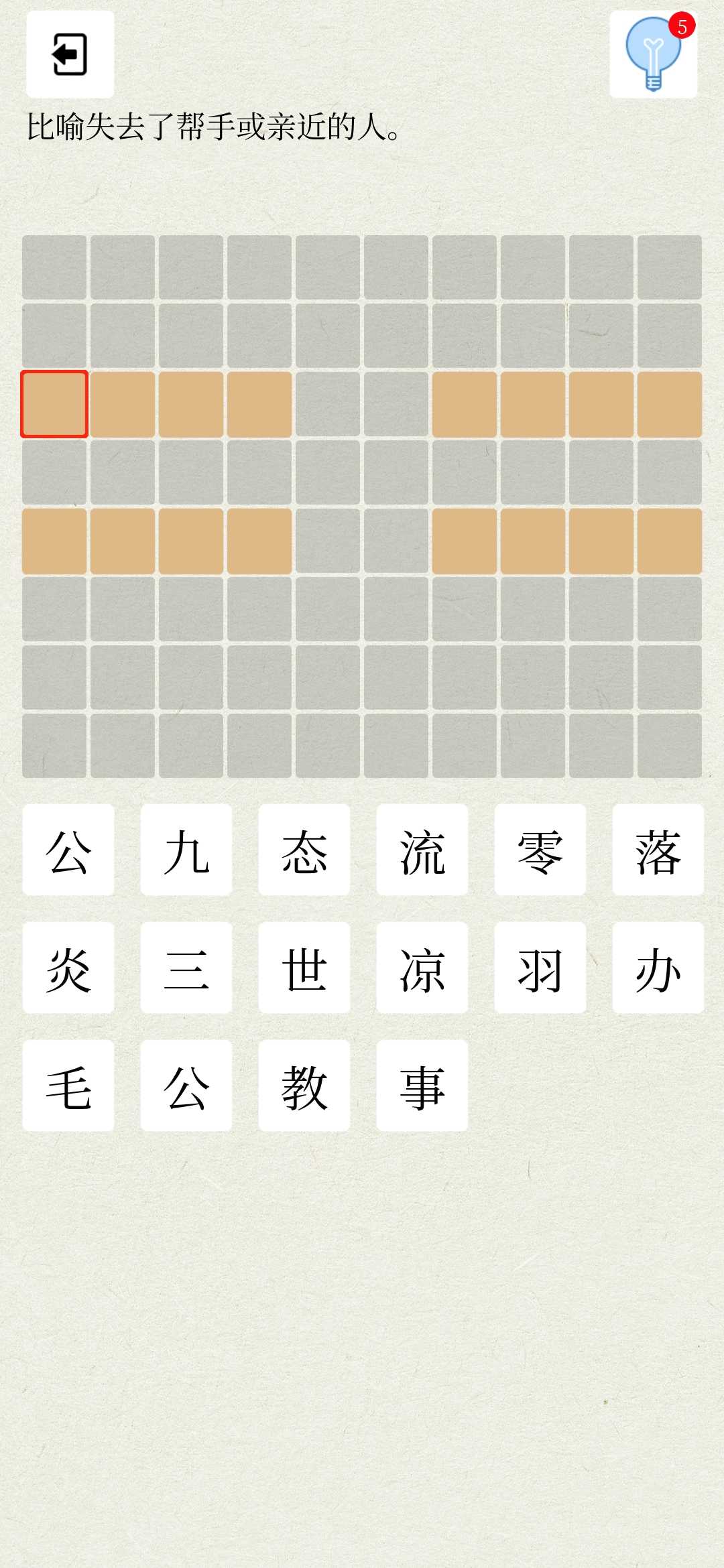The height and width of the screenshot is (1568, 724).
Task: Select the 落 character tile
Action: click(658, 850)
